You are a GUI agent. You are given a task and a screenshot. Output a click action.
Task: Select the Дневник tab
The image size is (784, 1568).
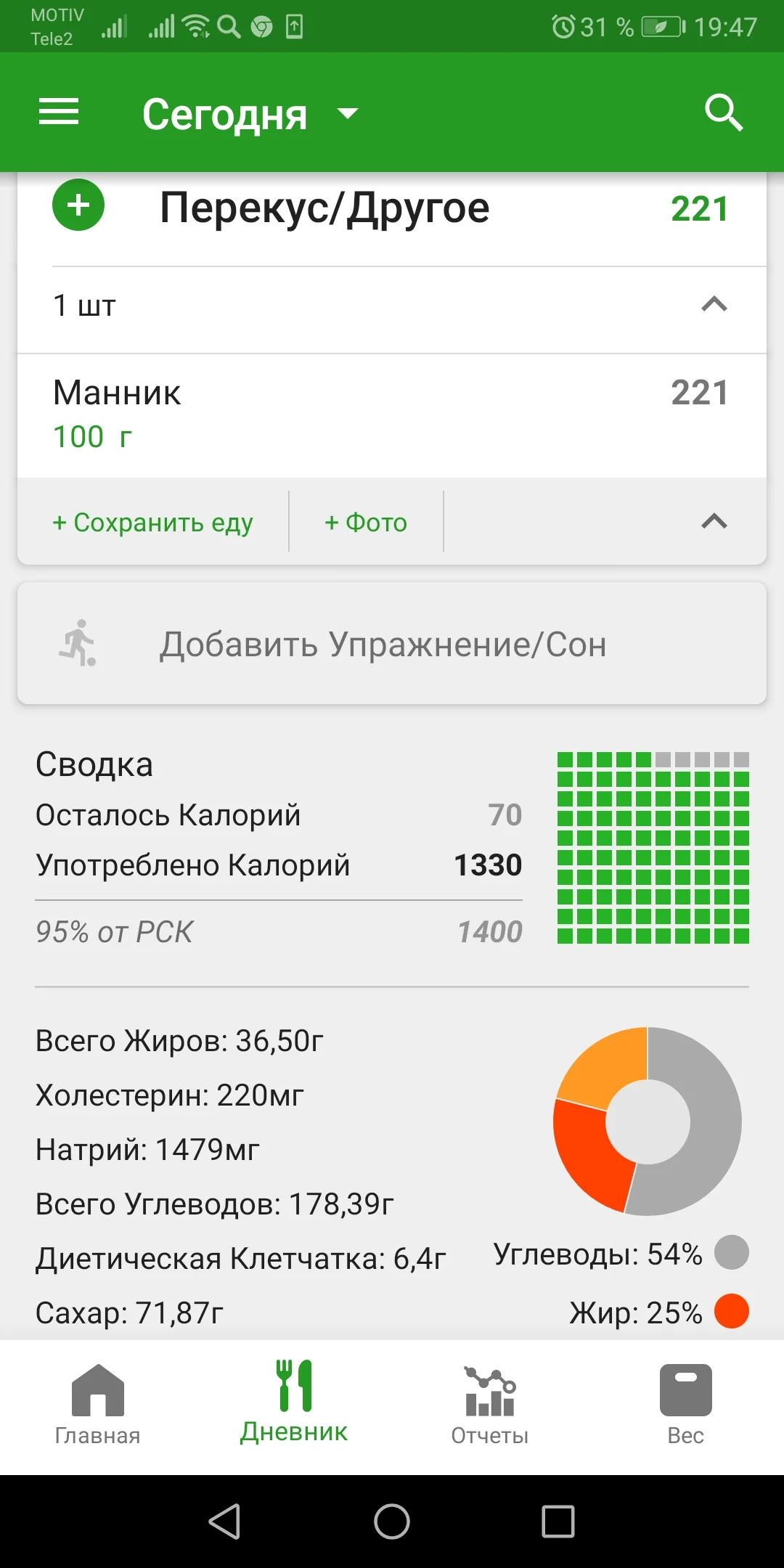[x=294, y=1402]
